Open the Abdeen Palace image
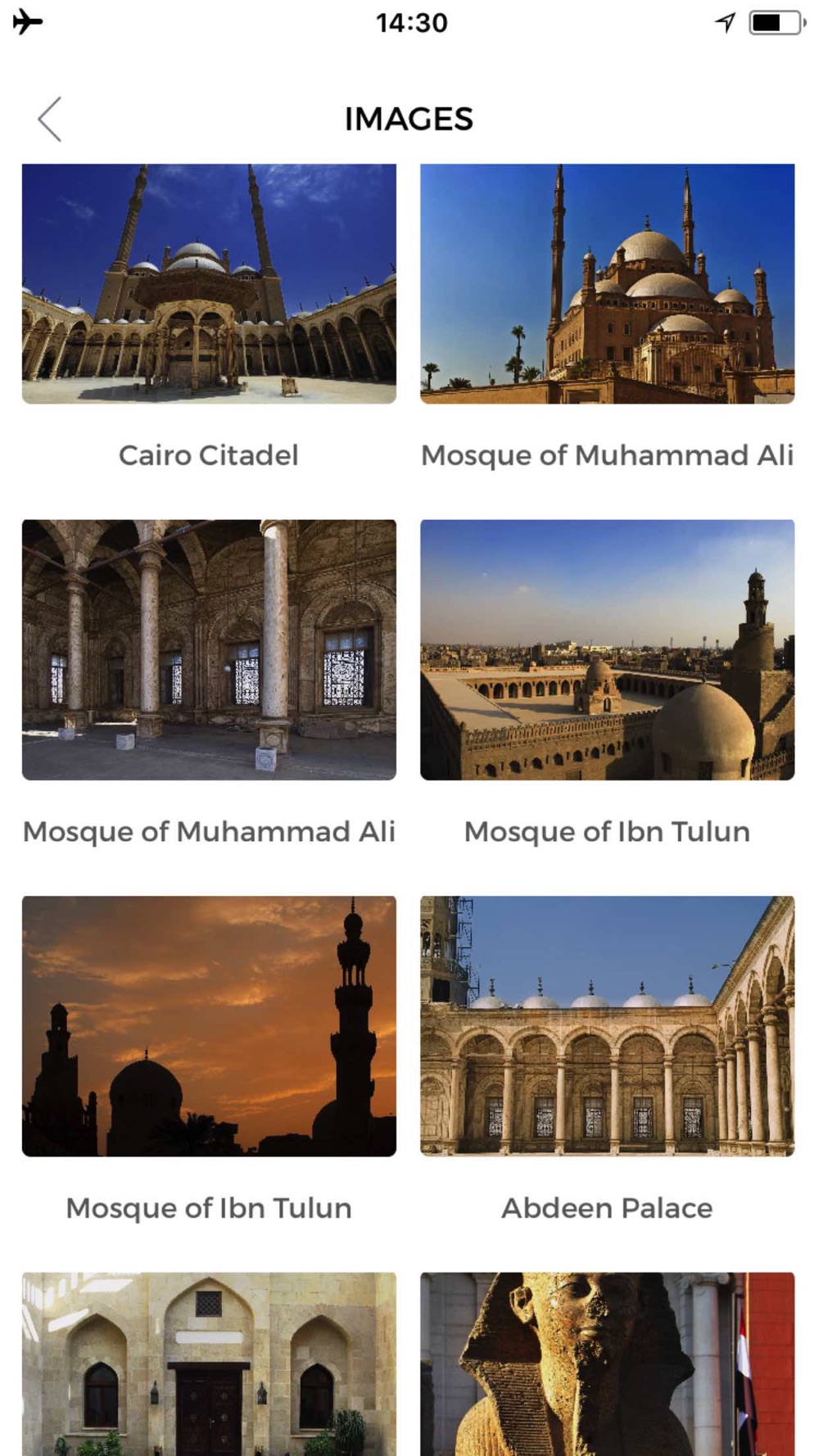819x1456 pixels. pos(607,1026)
